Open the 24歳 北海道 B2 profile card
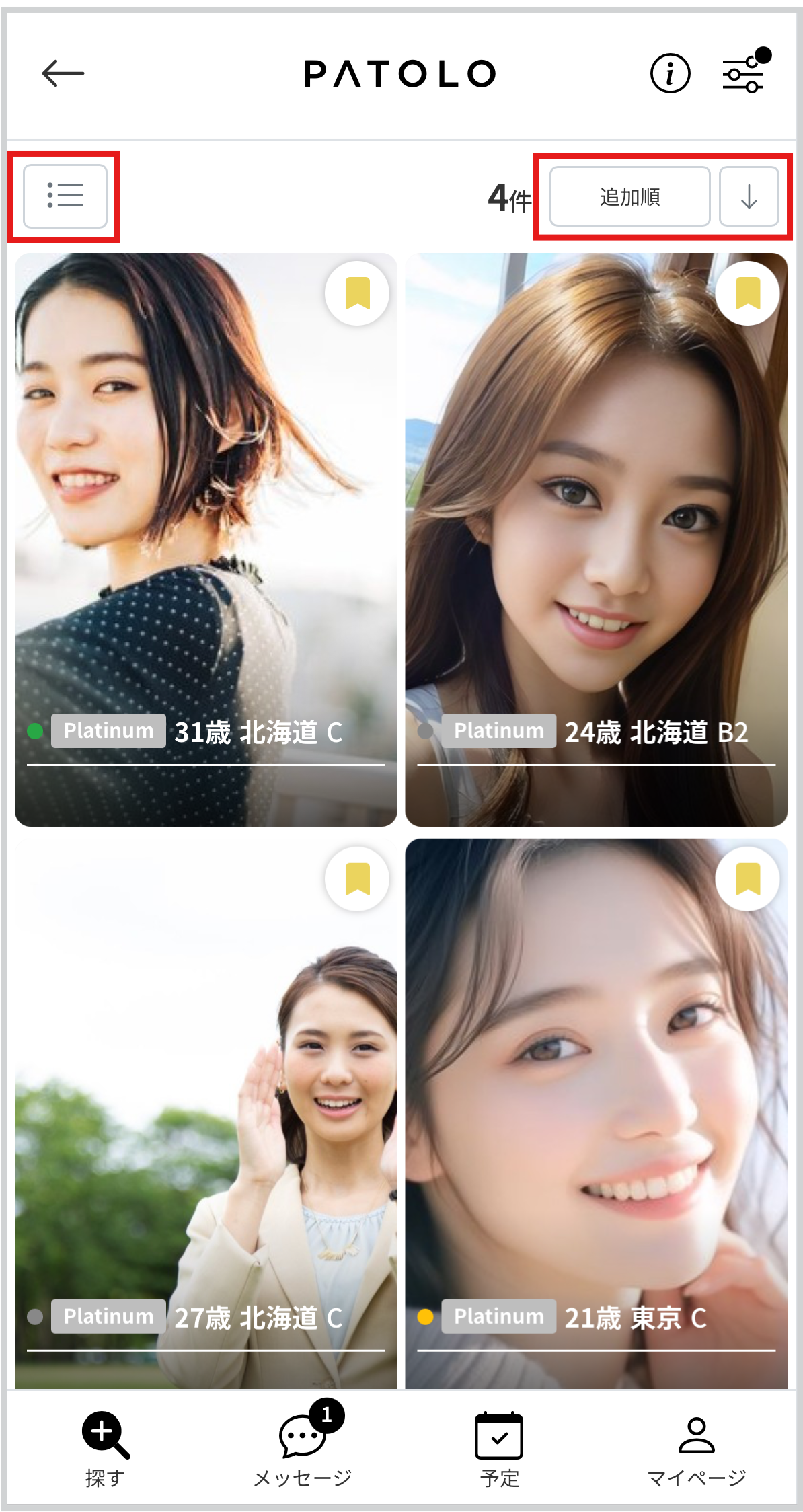 [596, 538]
